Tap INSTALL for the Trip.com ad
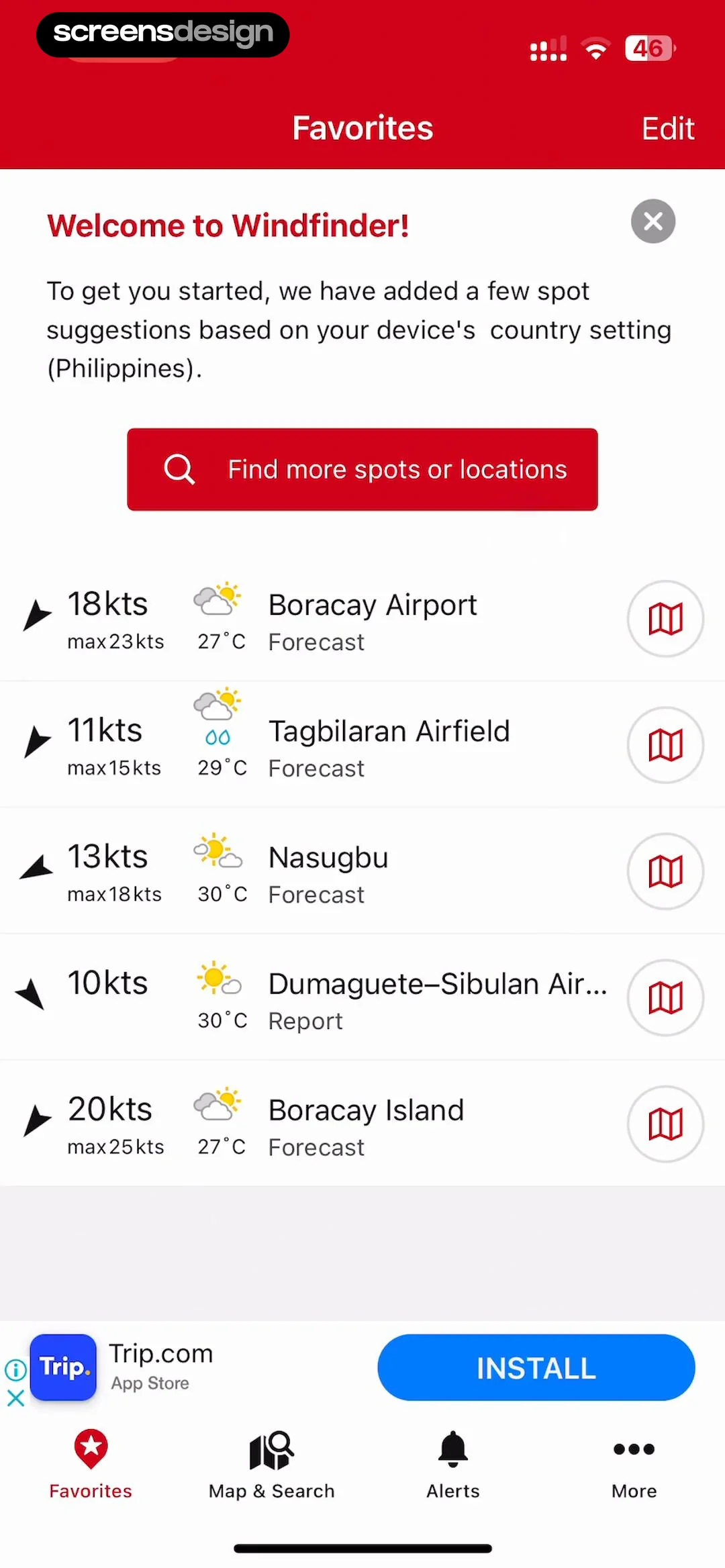 coord(536,1367)
